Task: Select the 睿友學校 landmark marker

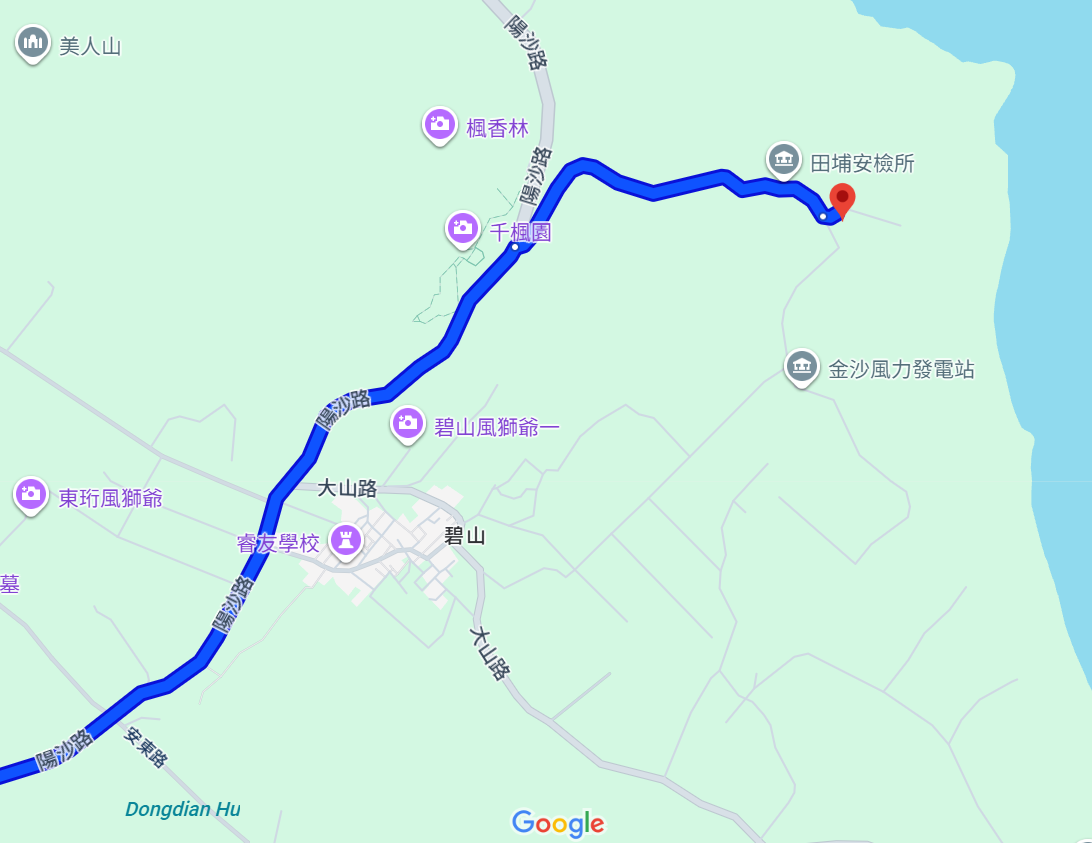Action: tap(346, 541)
